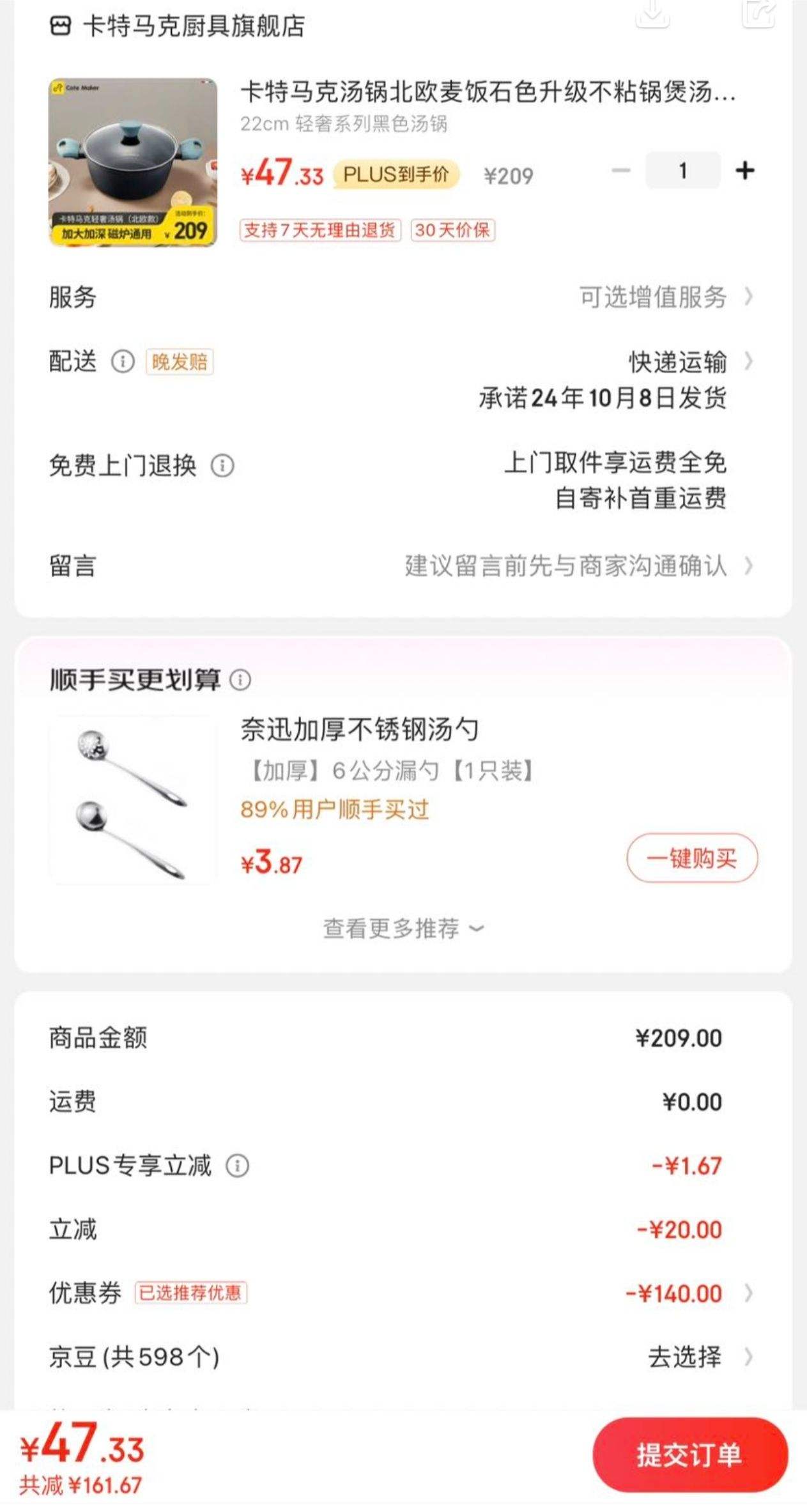The width and height of the screenshot is (807, 1512).
Task: Open 可选增值服务 service options
Action: (665, 297)
